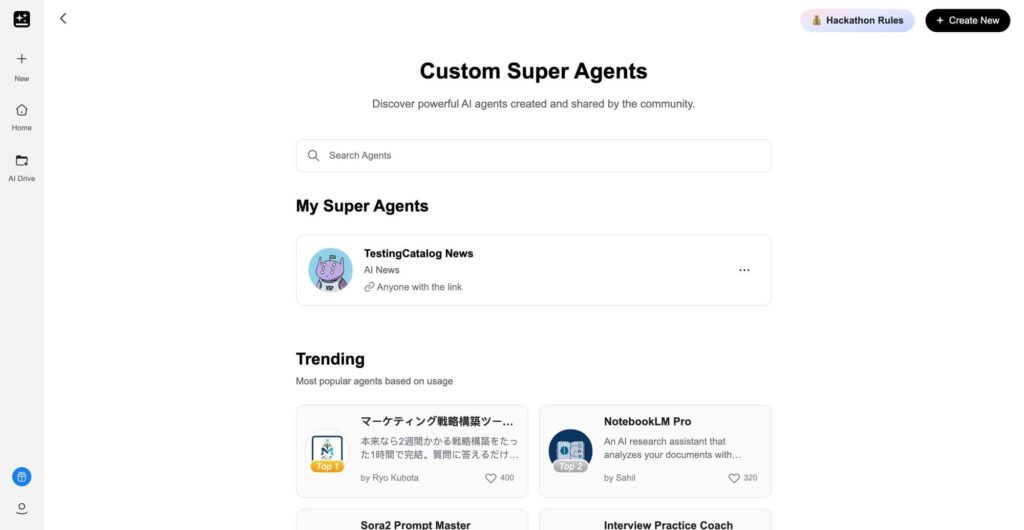This screenshot has width=1024, height=530.
Task: Open the NotebookLM Pro agent card
Action: 647,422
